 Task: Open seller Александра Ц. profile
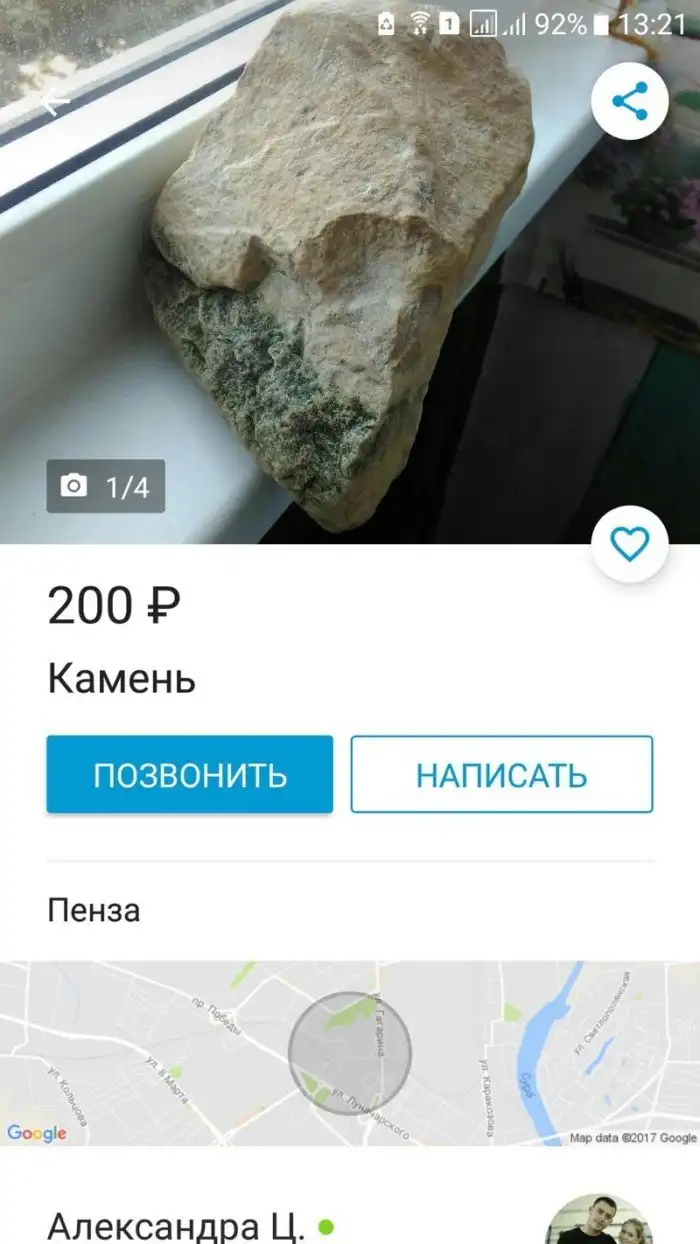tap(176, 1226)
